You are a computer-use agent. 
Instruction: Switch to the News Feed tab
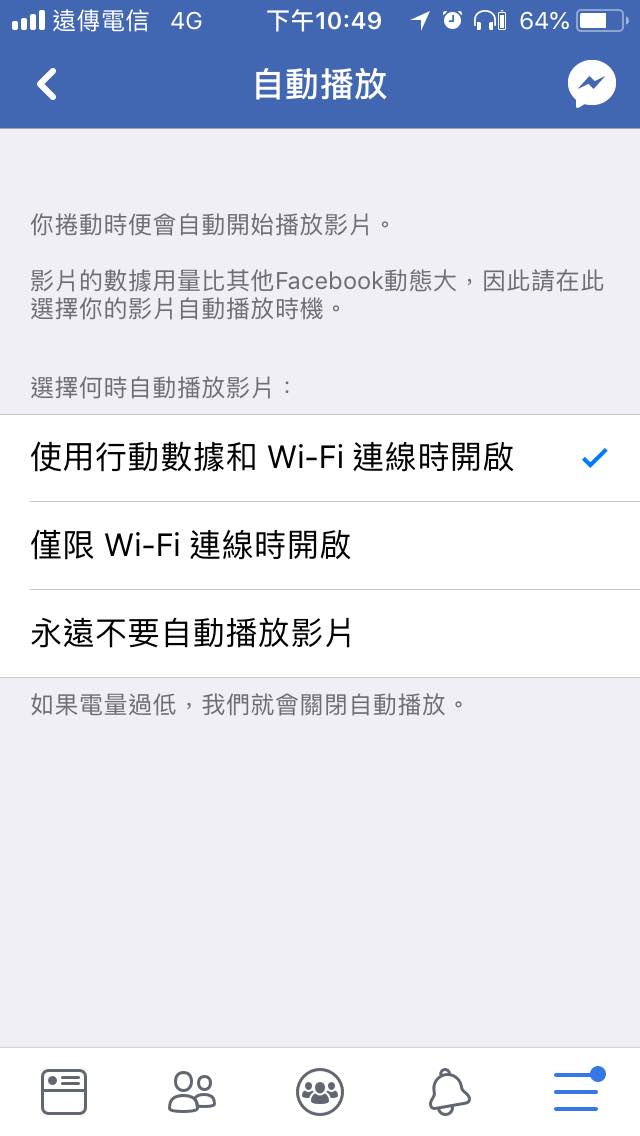64,1091
